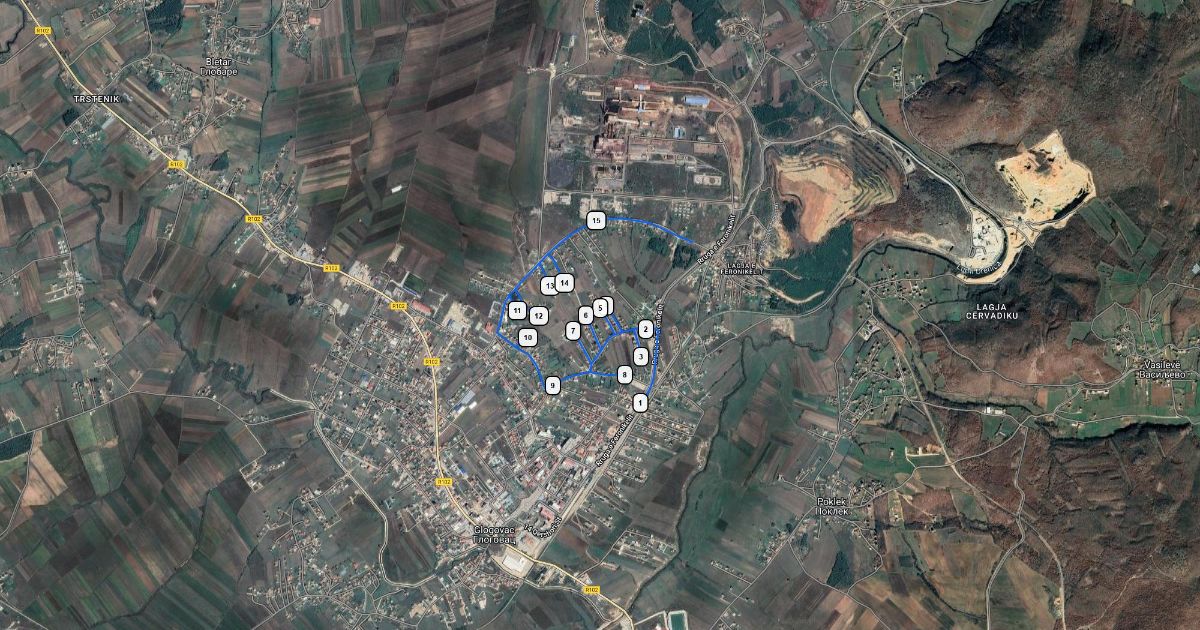Tap waypoint marker 2
The height and width of the screenshot is (630, 1200).
(x=646, y=329)
